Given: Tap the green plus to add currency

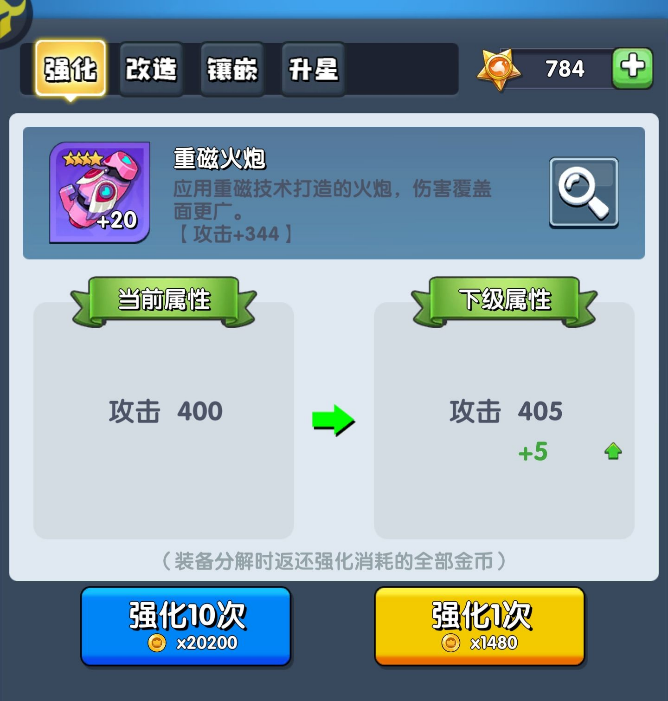Looking at the screenshot, I should 632,68.
